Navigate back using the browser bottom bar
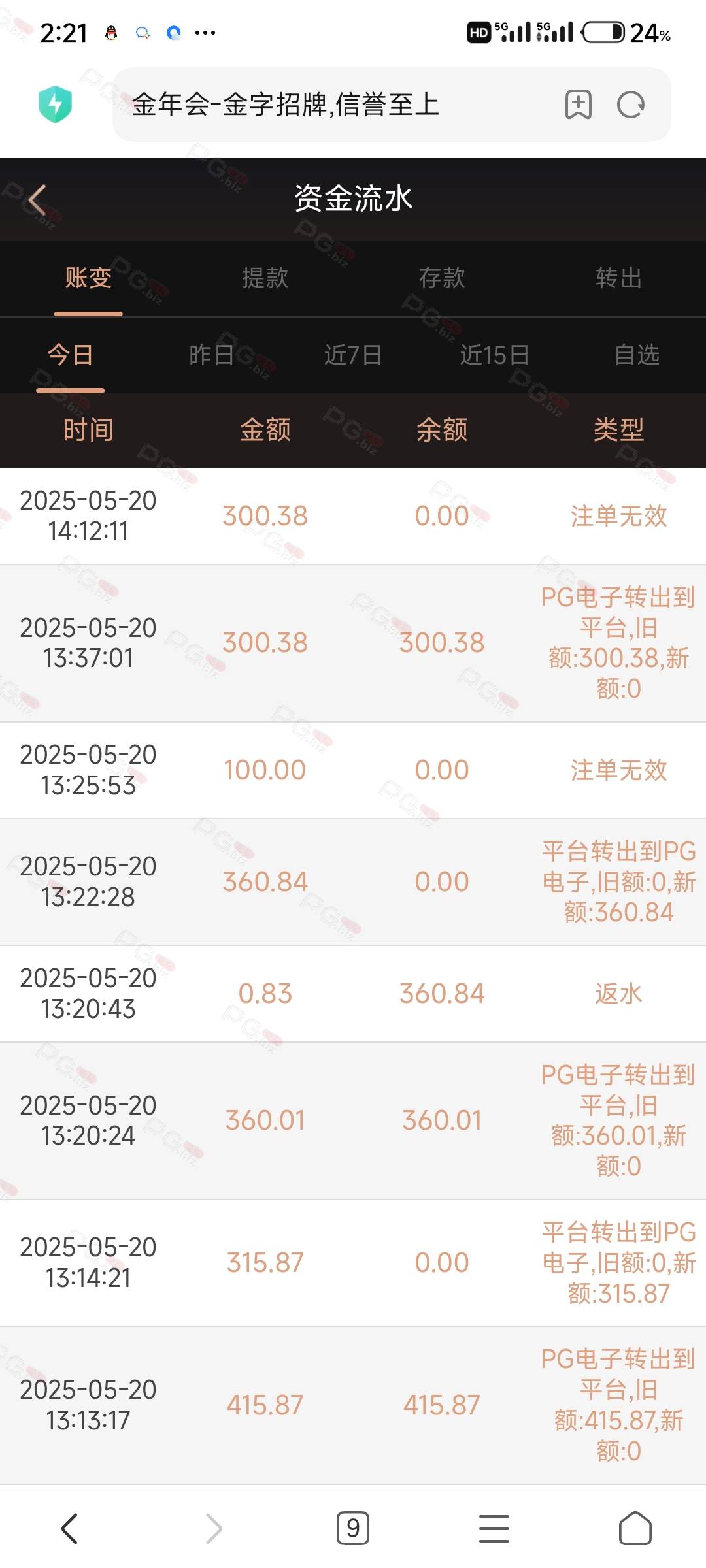The width and height of the screenshot is (706, 1568). click(70, 1528)
